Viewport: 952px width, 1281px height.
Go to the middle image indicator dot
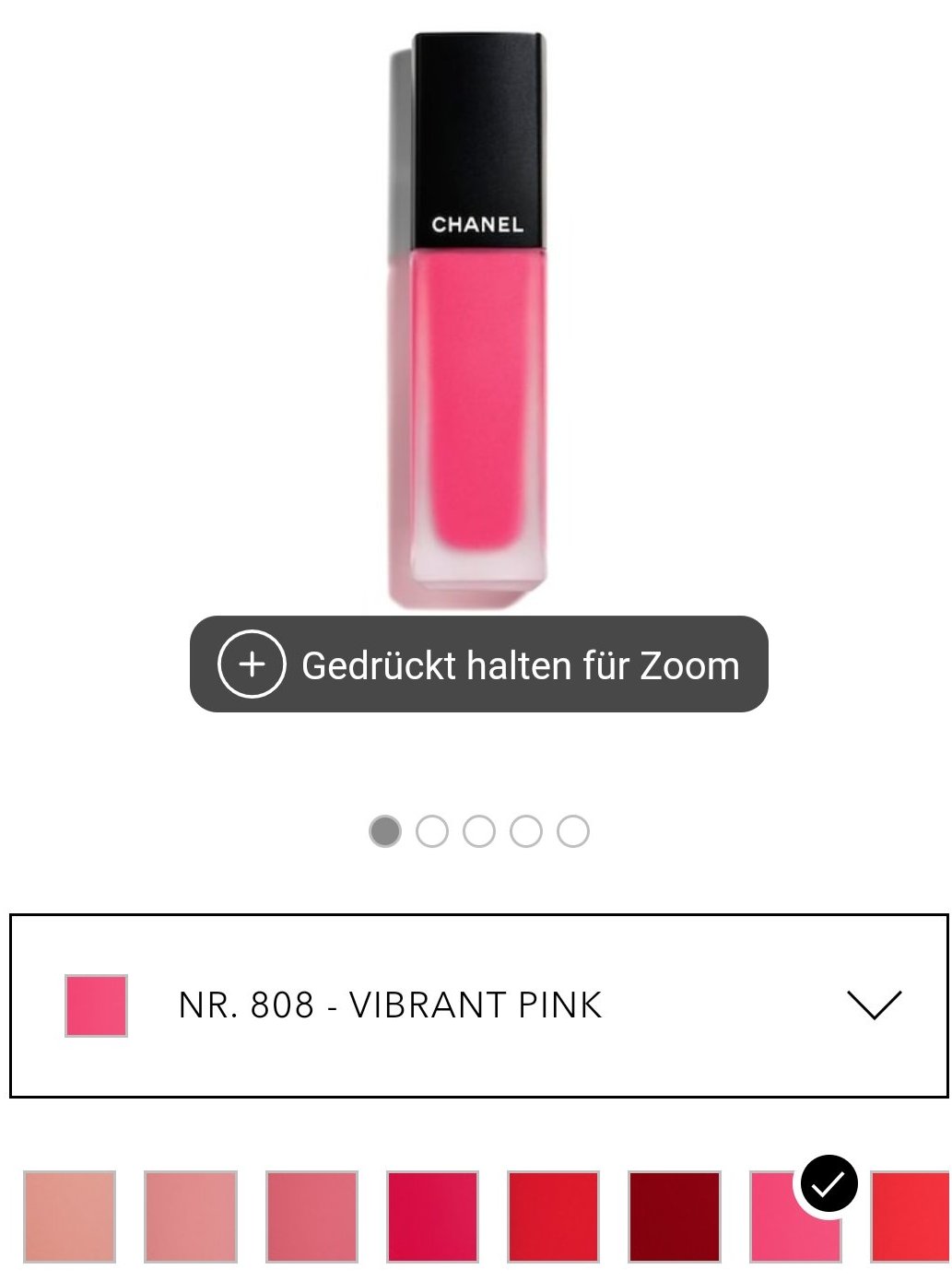pos(479,831)
